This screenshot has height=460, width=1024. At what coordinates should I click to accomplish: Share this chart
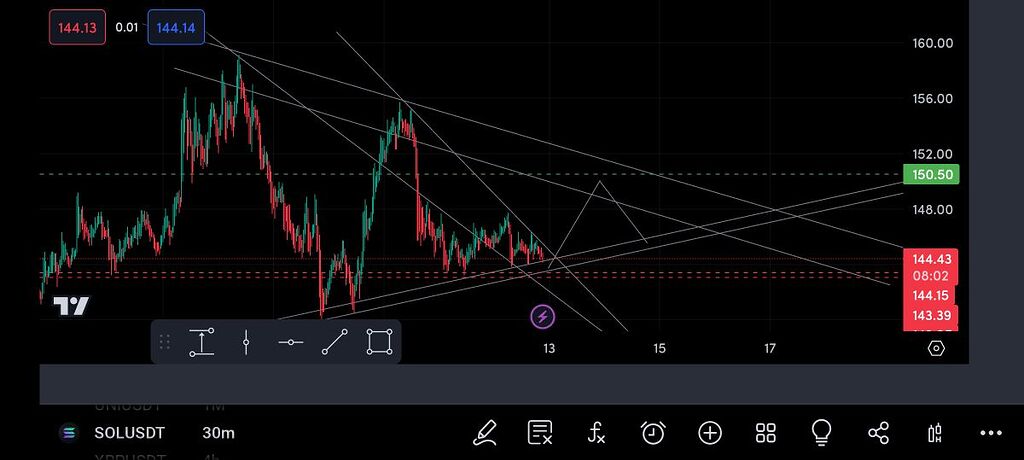pos(878,432)
